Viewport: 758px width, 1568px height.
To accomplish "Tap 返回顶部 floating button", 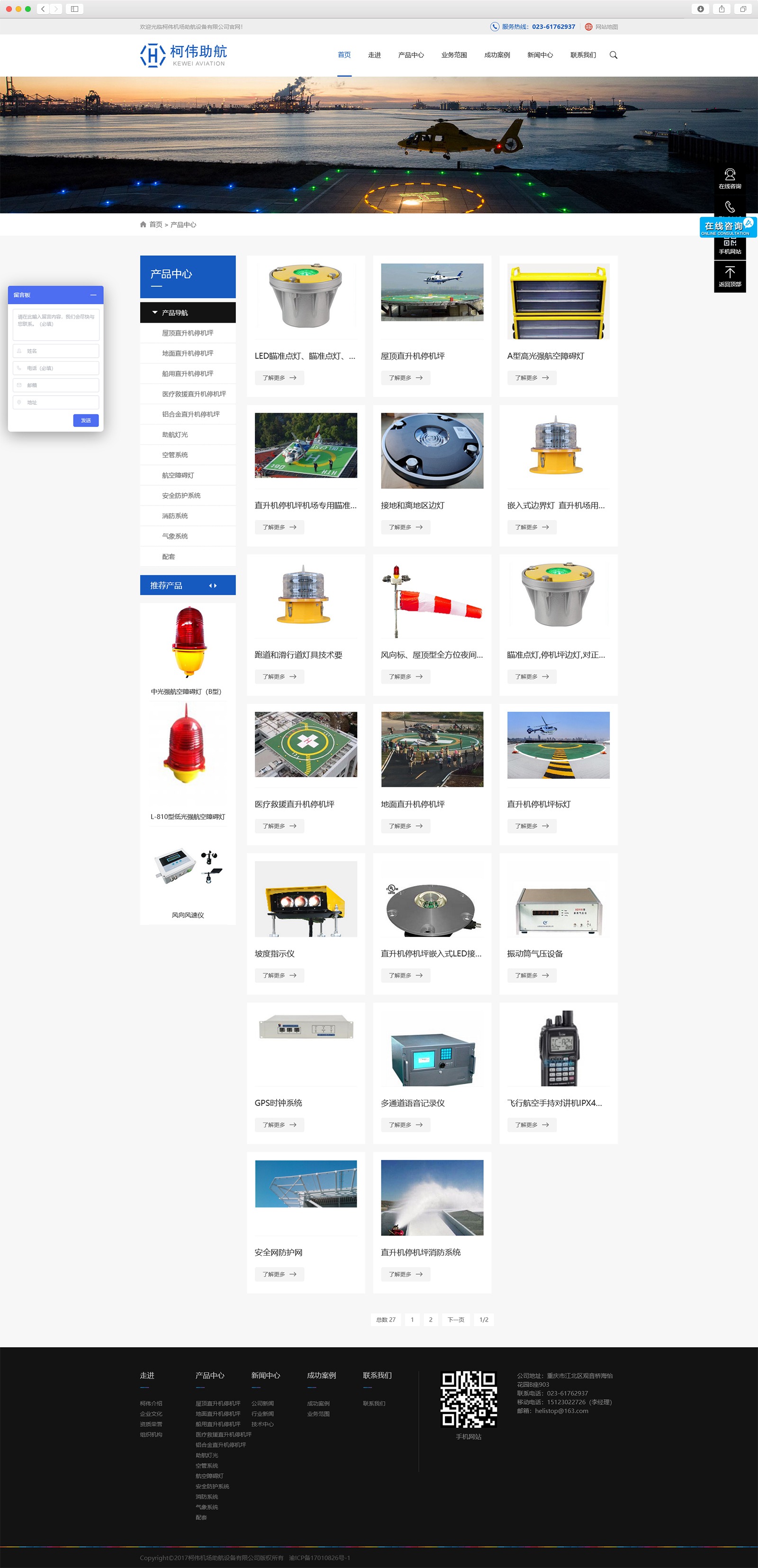I will (x=730, y=277).
